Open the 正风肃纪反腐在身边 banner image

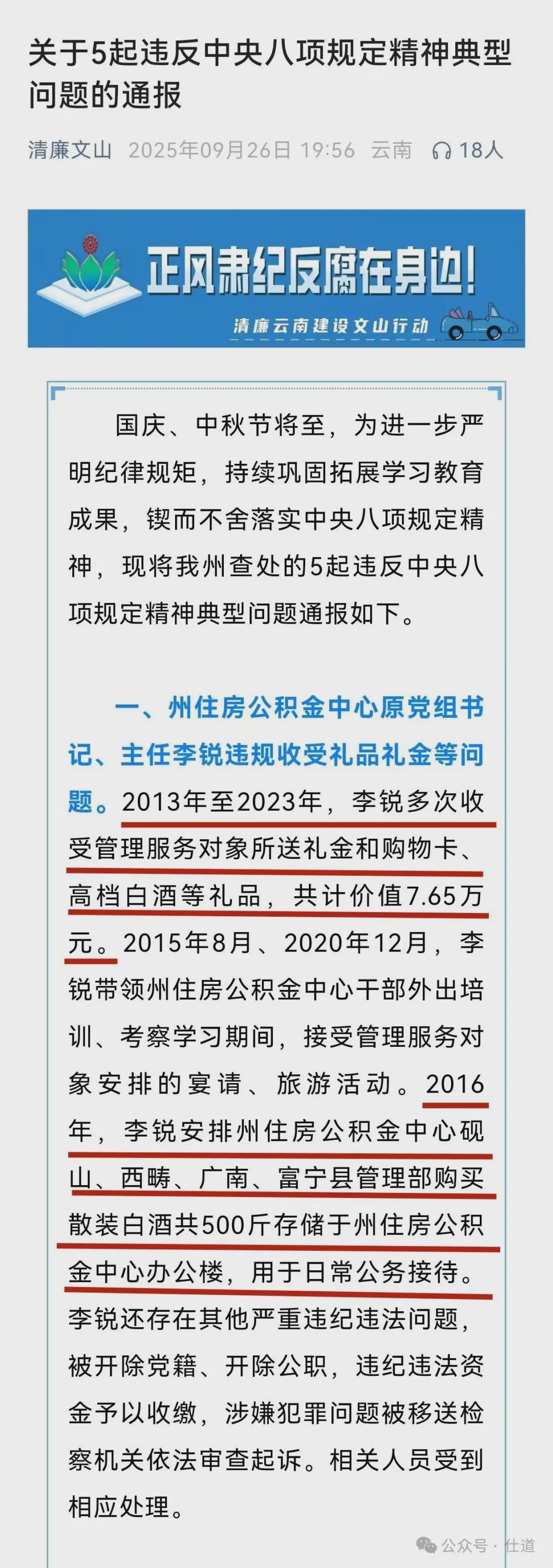tap(276, 278)
